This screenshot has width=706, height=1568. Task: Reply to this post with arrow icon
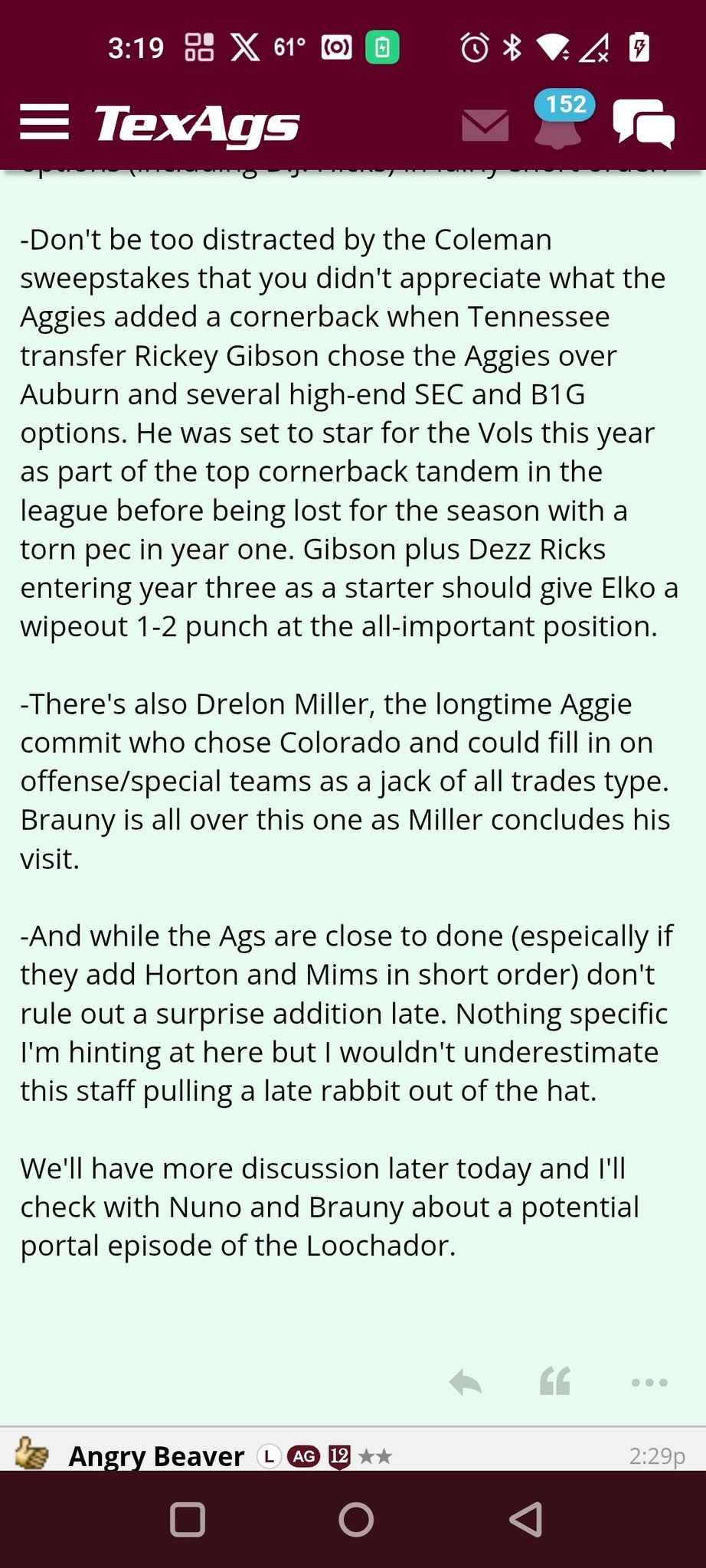click(x=466, y=1382)
